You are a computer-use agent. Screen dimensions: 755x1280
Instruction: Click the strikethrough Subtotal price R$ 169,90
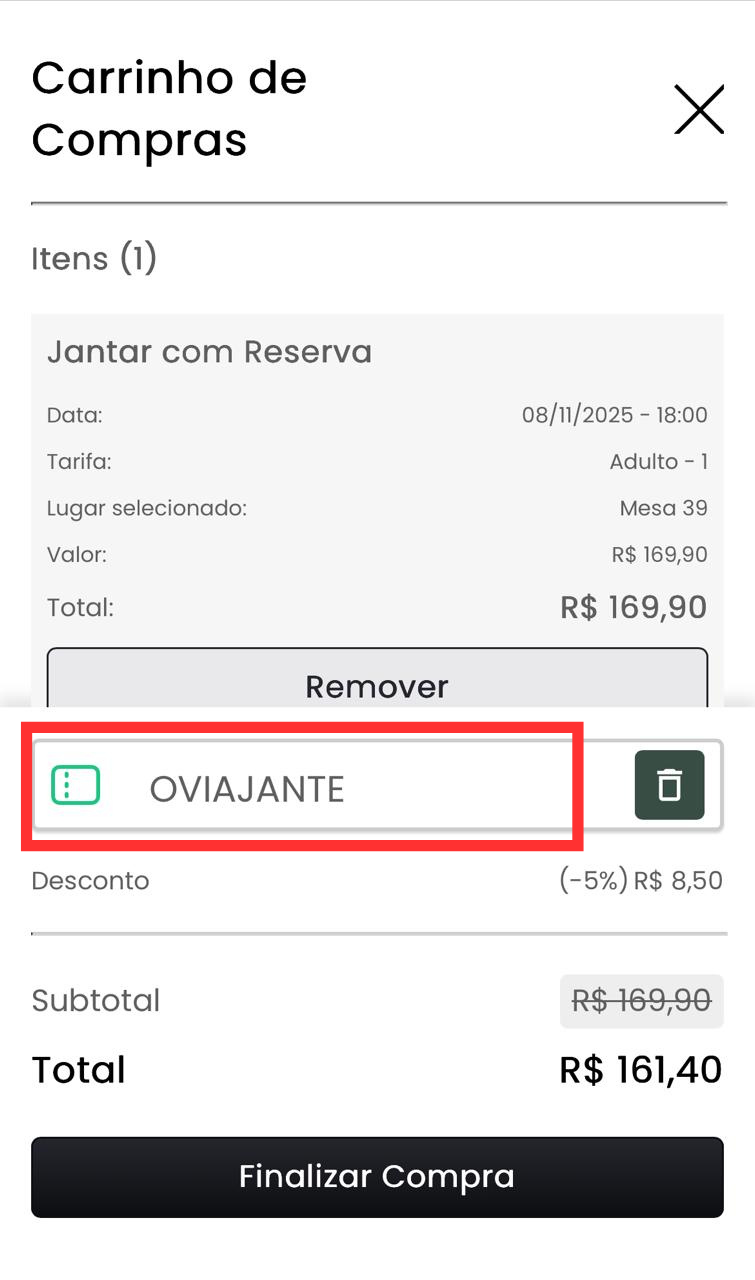click(642, 1001)
